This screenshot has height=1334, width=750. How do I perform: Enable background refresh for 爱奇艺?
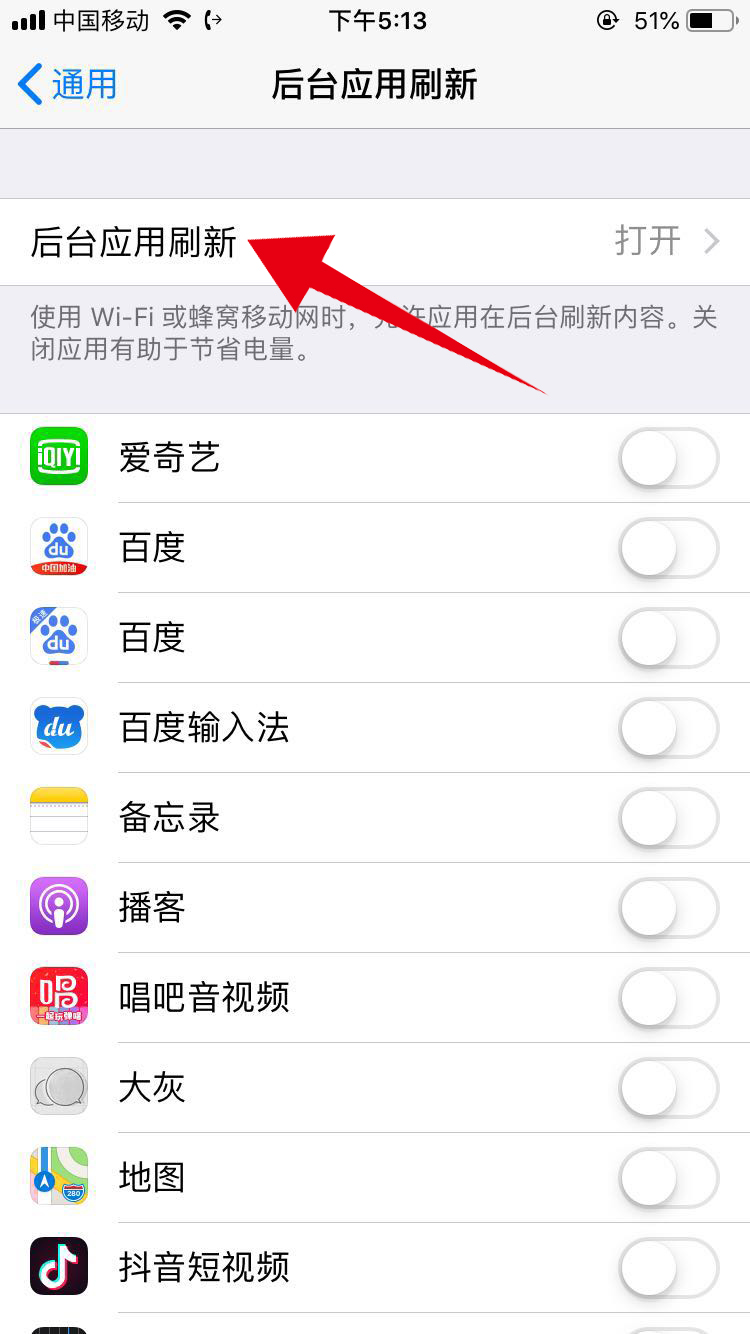(x=668, y=459)
